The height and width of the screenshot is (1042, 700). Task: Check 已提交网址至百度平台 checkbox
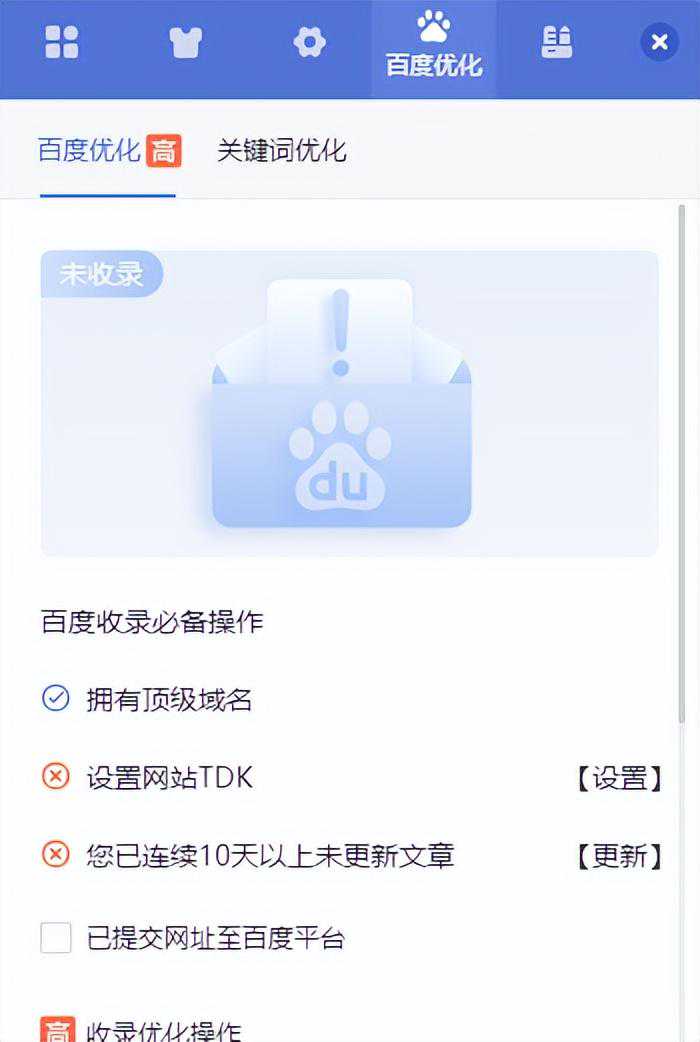[56, 938]
